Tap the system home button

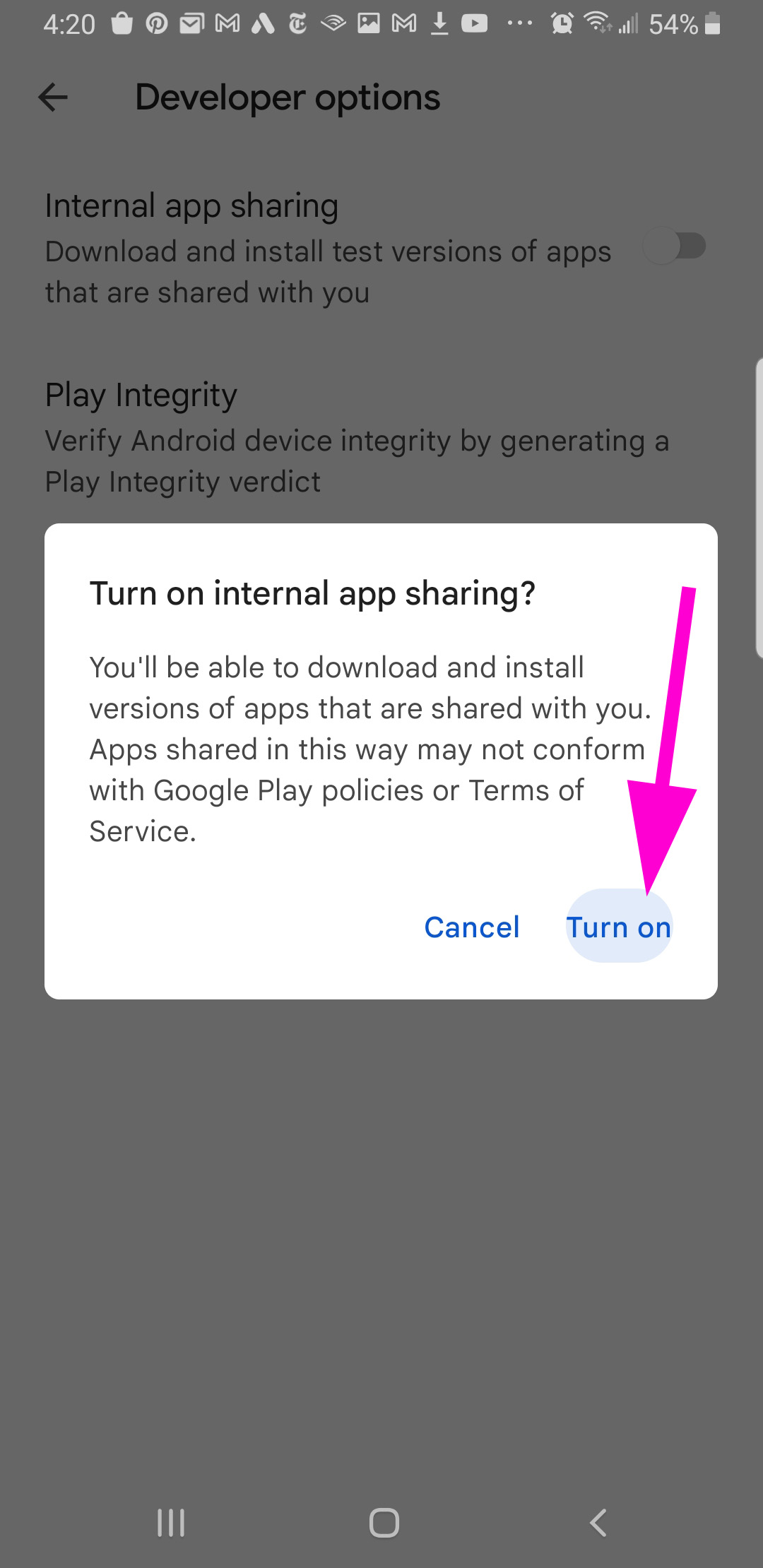click(384, 1522)
